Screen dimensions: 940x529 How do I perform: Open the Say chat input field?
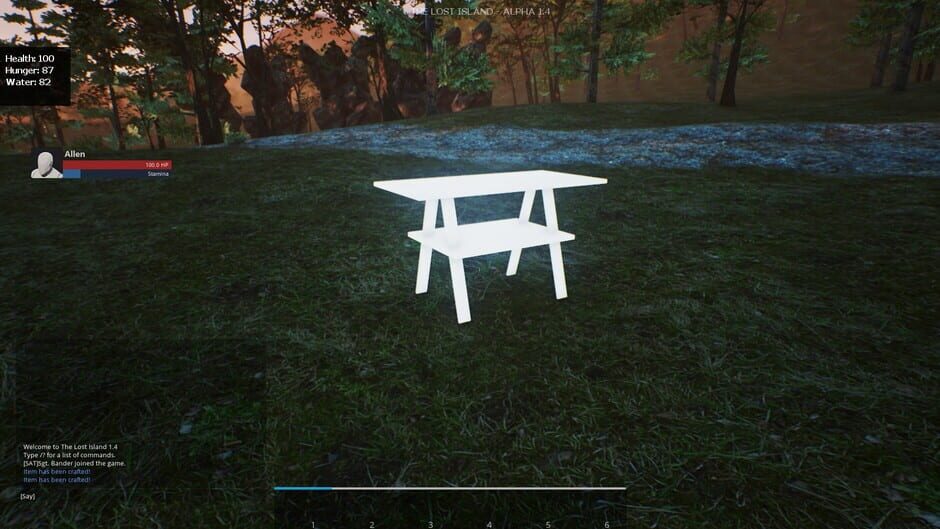tap(28, 496)
